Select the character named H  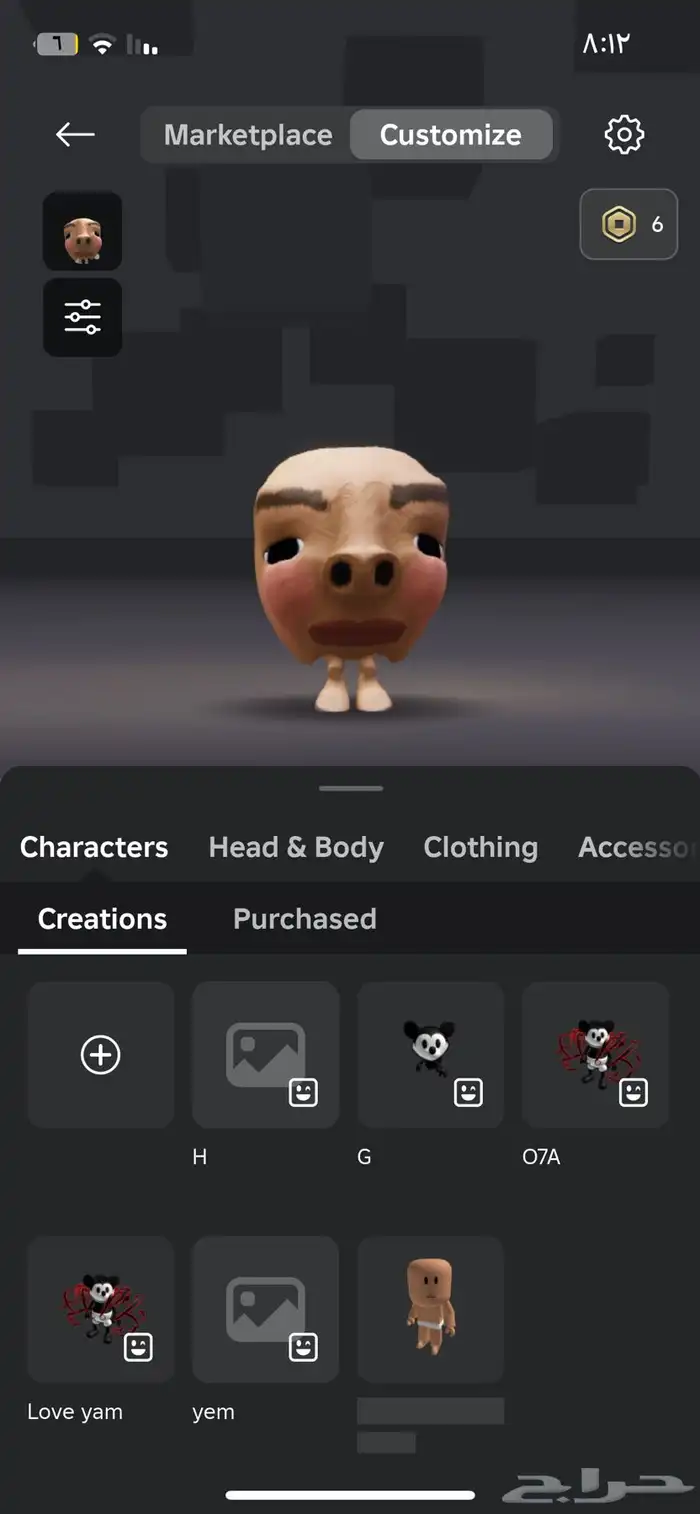pyautogui.click(x=265, y=1055)
